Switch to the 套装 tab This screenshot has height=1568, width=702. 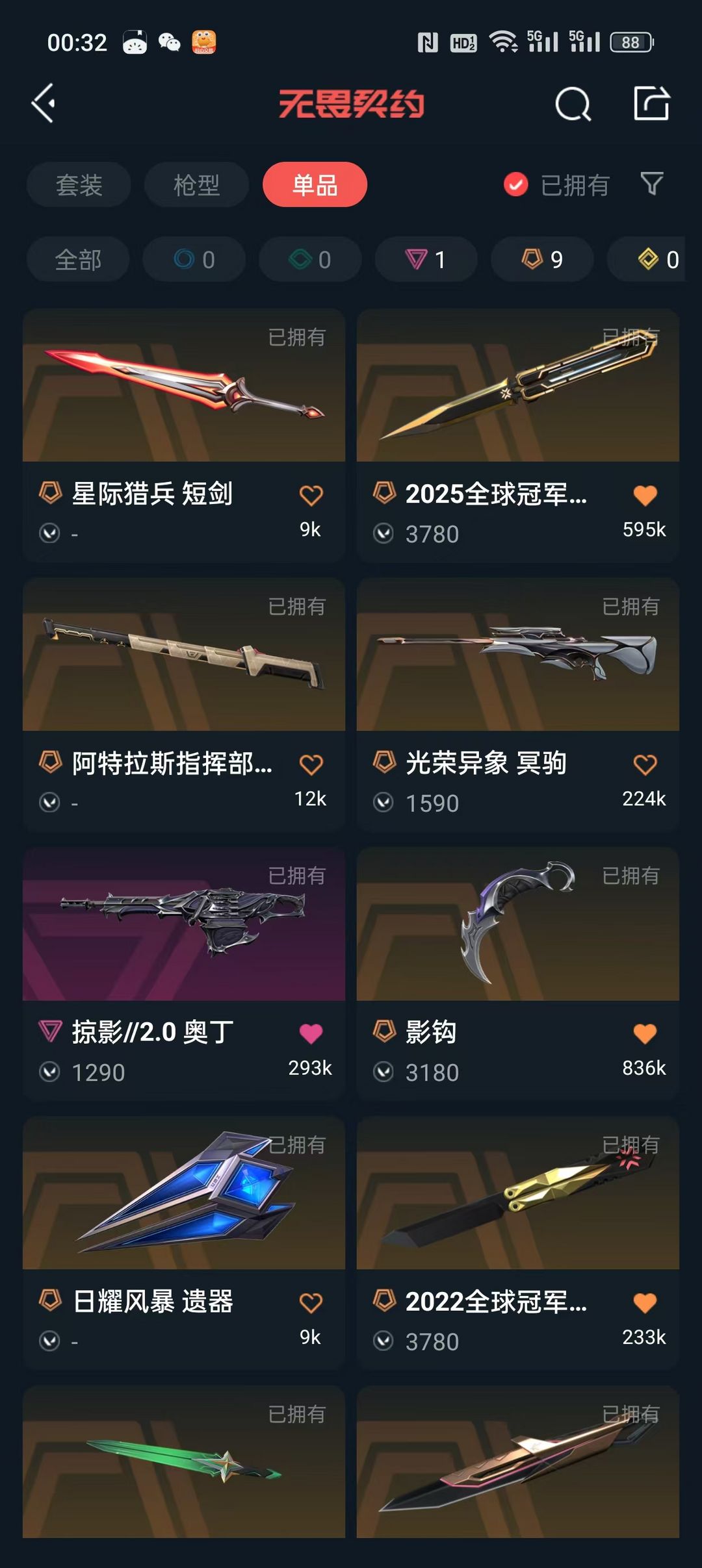point(79,185)
